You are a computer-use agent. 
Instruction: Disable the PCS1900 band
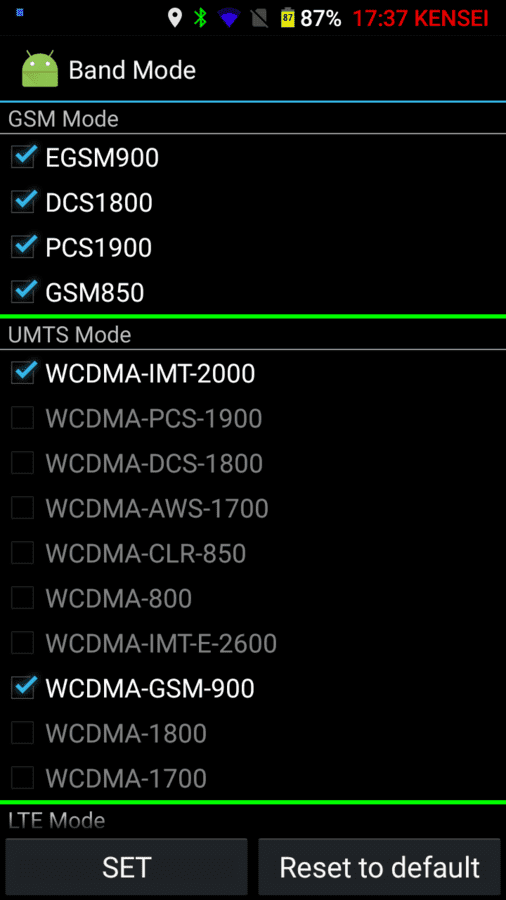pyautogui.click(x=24, y=247)
